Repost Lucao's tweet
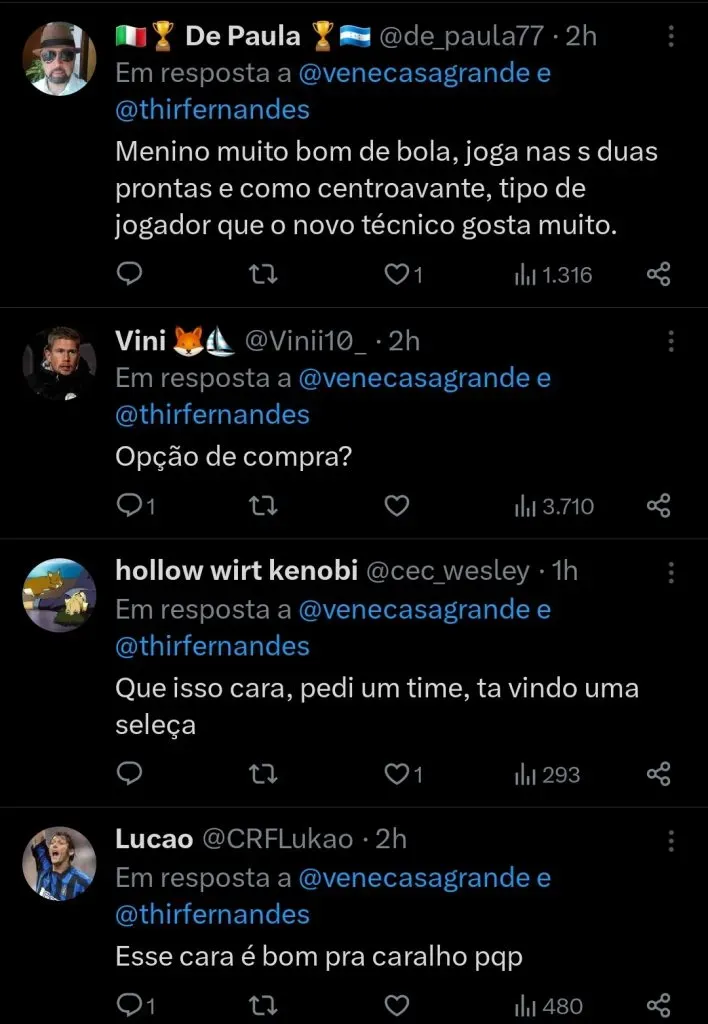The height and width of the screenshot is (1024, 708). pos(262,1005)
